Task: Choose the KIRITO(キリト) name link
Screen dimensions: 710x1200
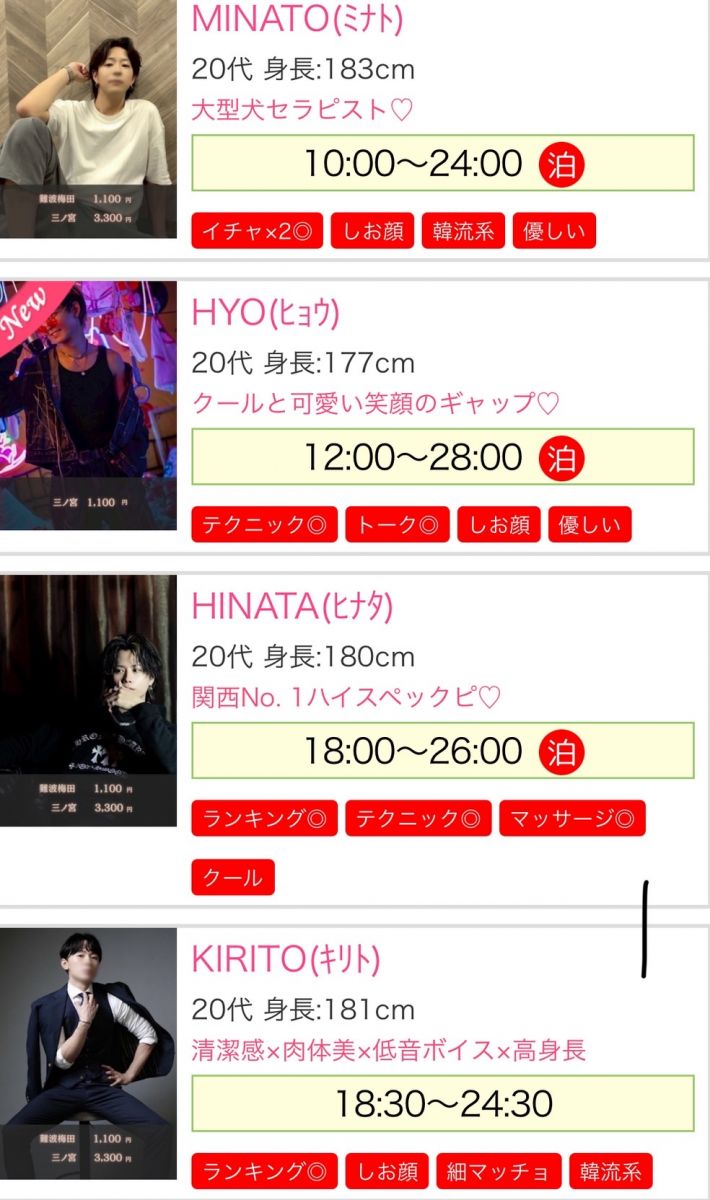Action: (x=285, y=959)
